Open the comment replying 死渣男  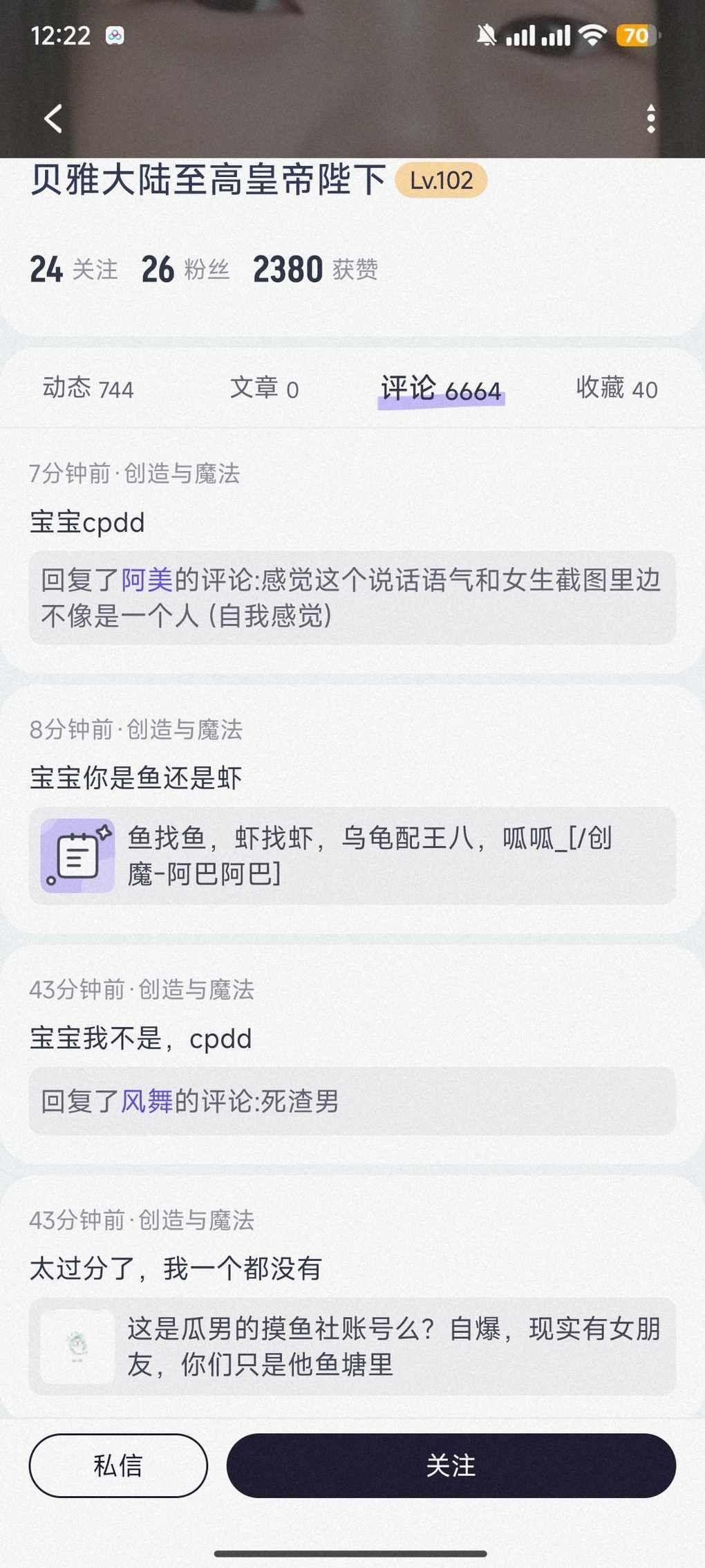(141, 1039)
